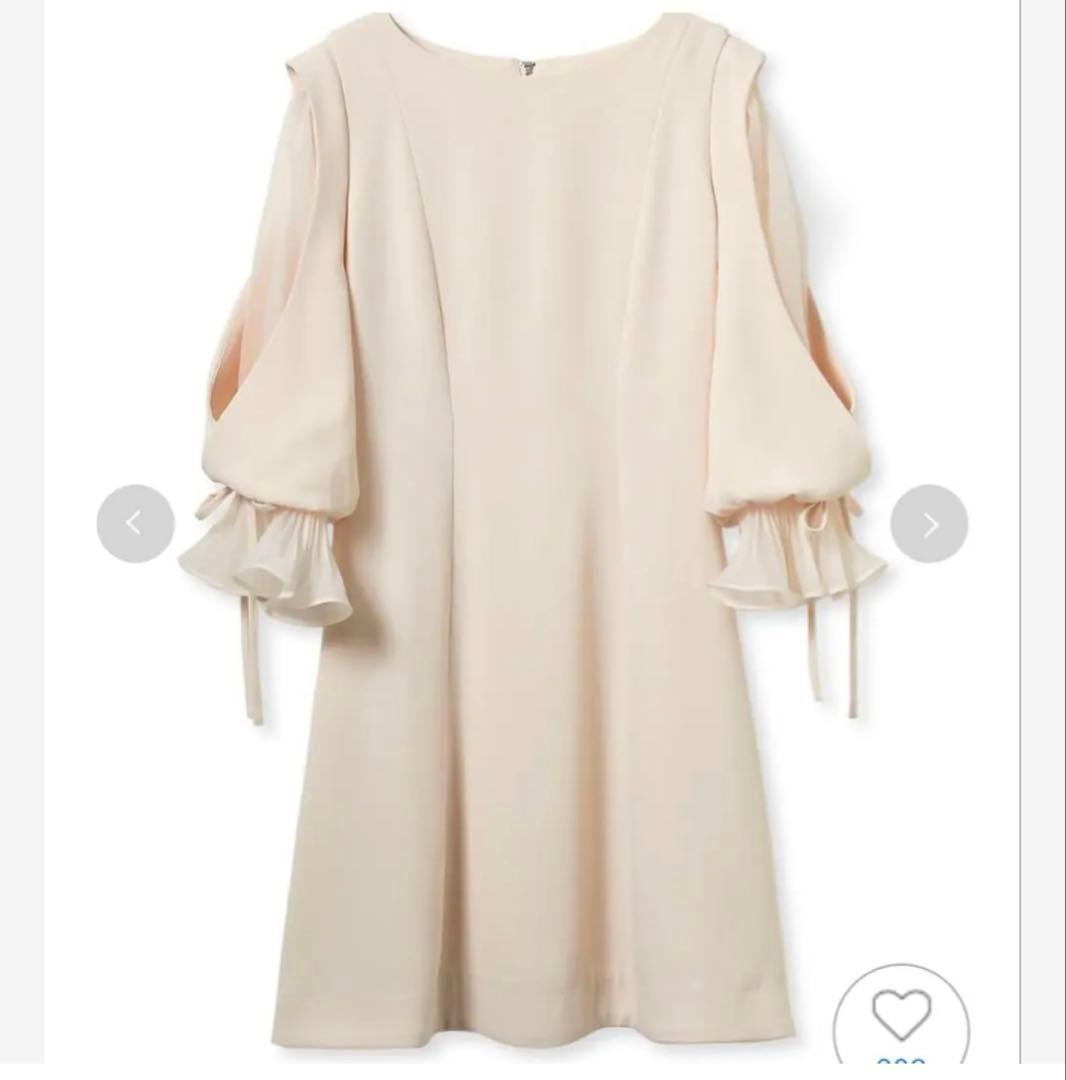Add the dress to favorites with heart
The width and height of the screenshot is (1066, 1080).
pos(901,1018)
